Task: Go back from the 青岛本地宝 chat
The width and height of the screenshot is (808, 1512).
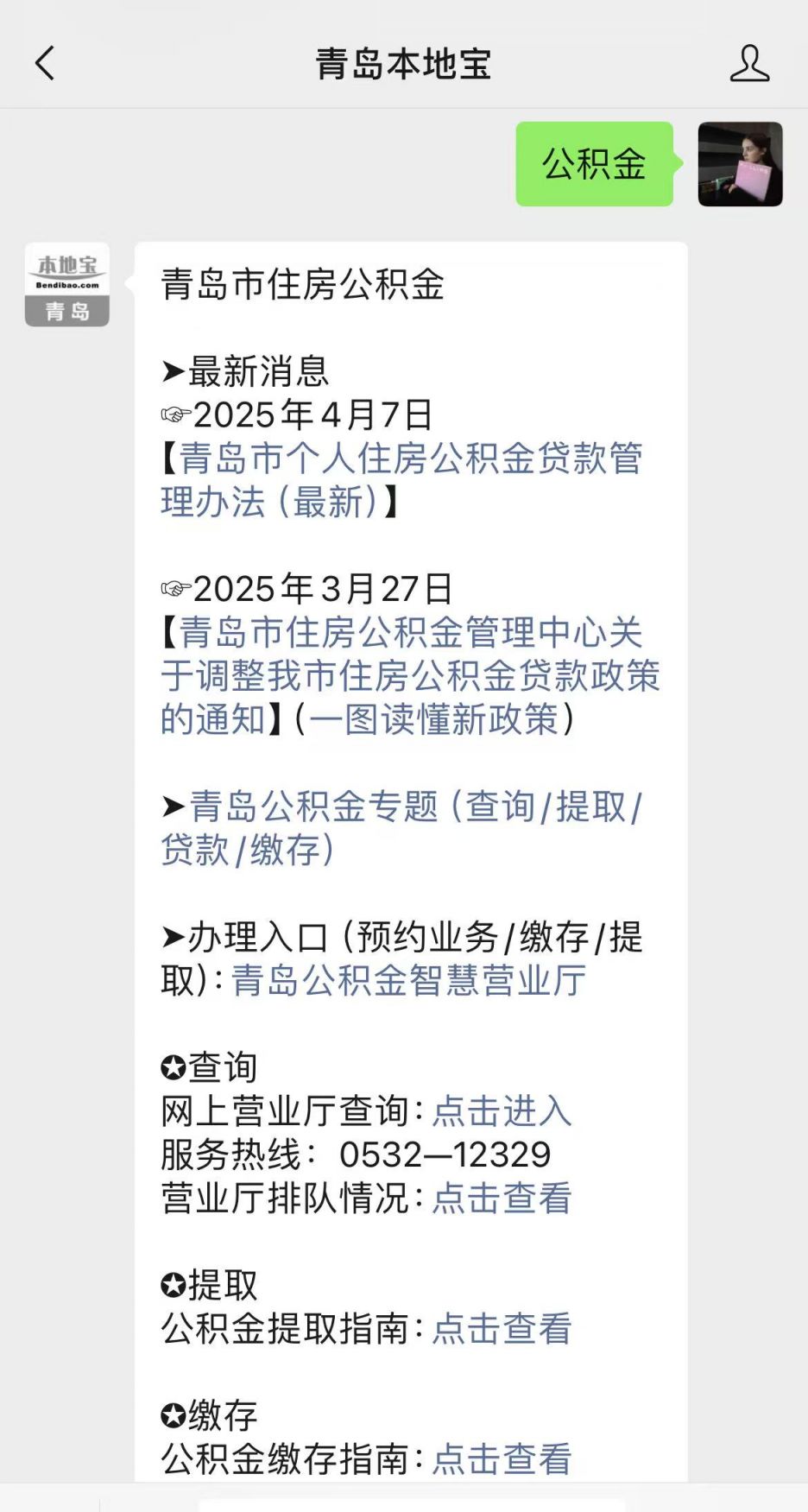Action: pos(45,64)
